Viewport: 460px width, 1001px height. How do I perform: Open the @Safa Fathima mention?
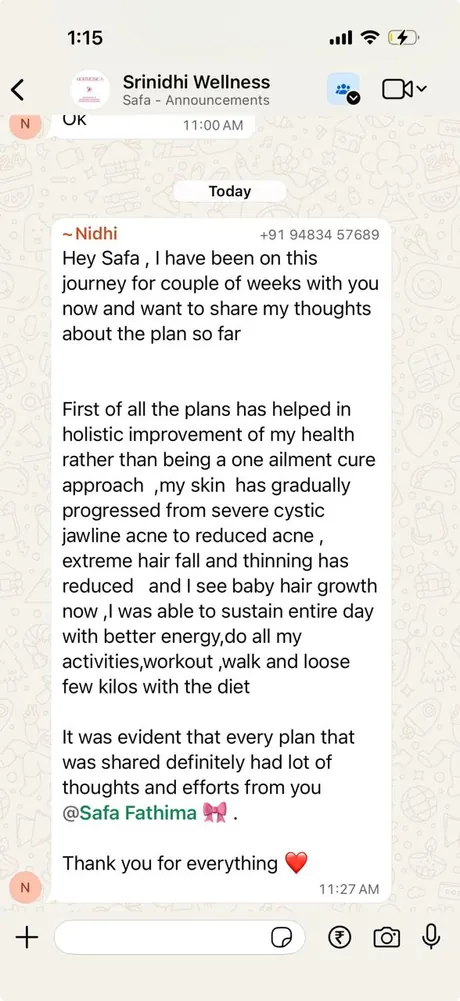(x=130, y=813)
